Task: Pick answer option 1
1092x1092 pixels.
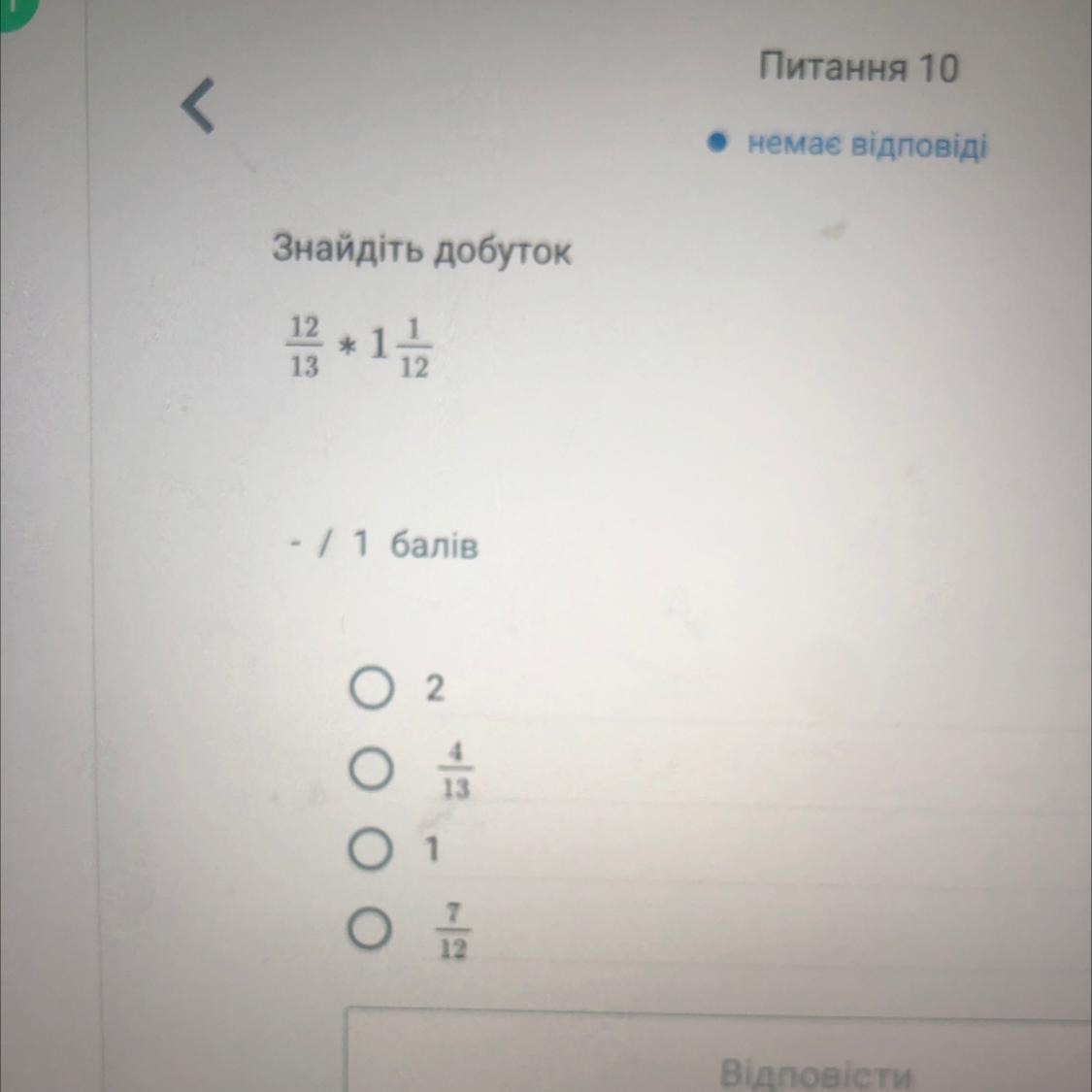Action: (x=370, y=851)
